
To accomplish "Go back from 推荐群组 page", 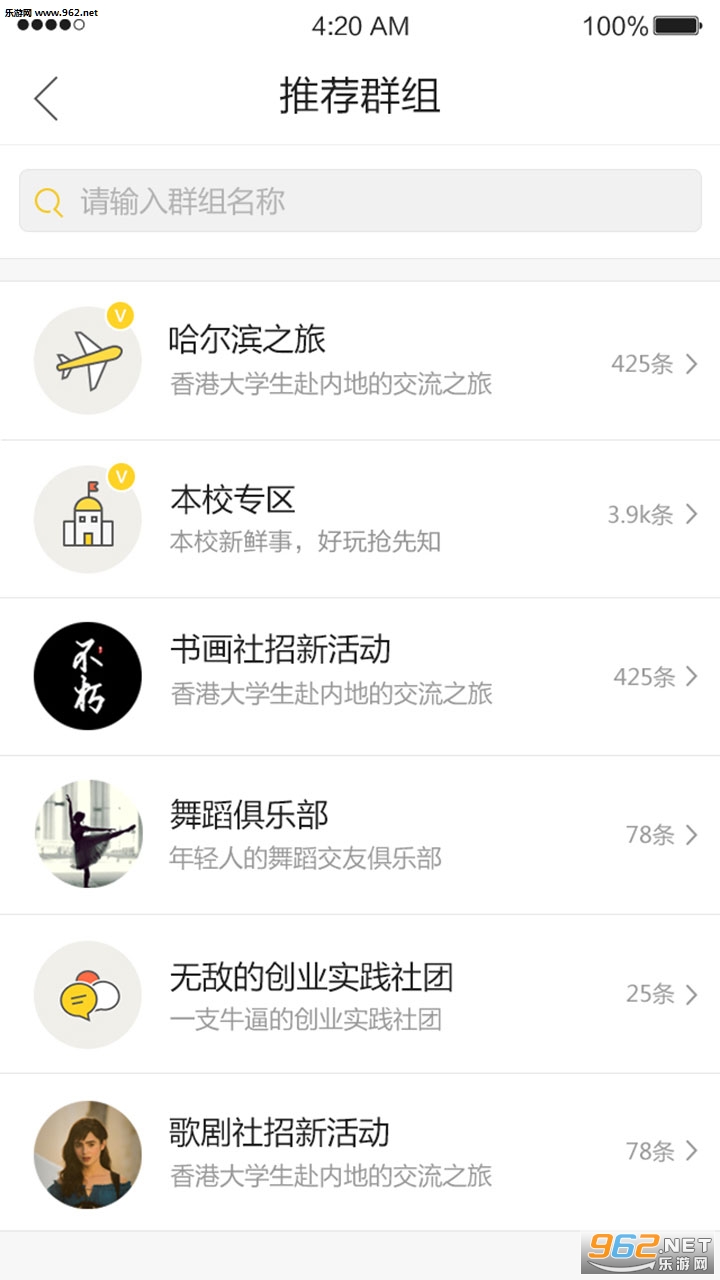I will point(46,98).
